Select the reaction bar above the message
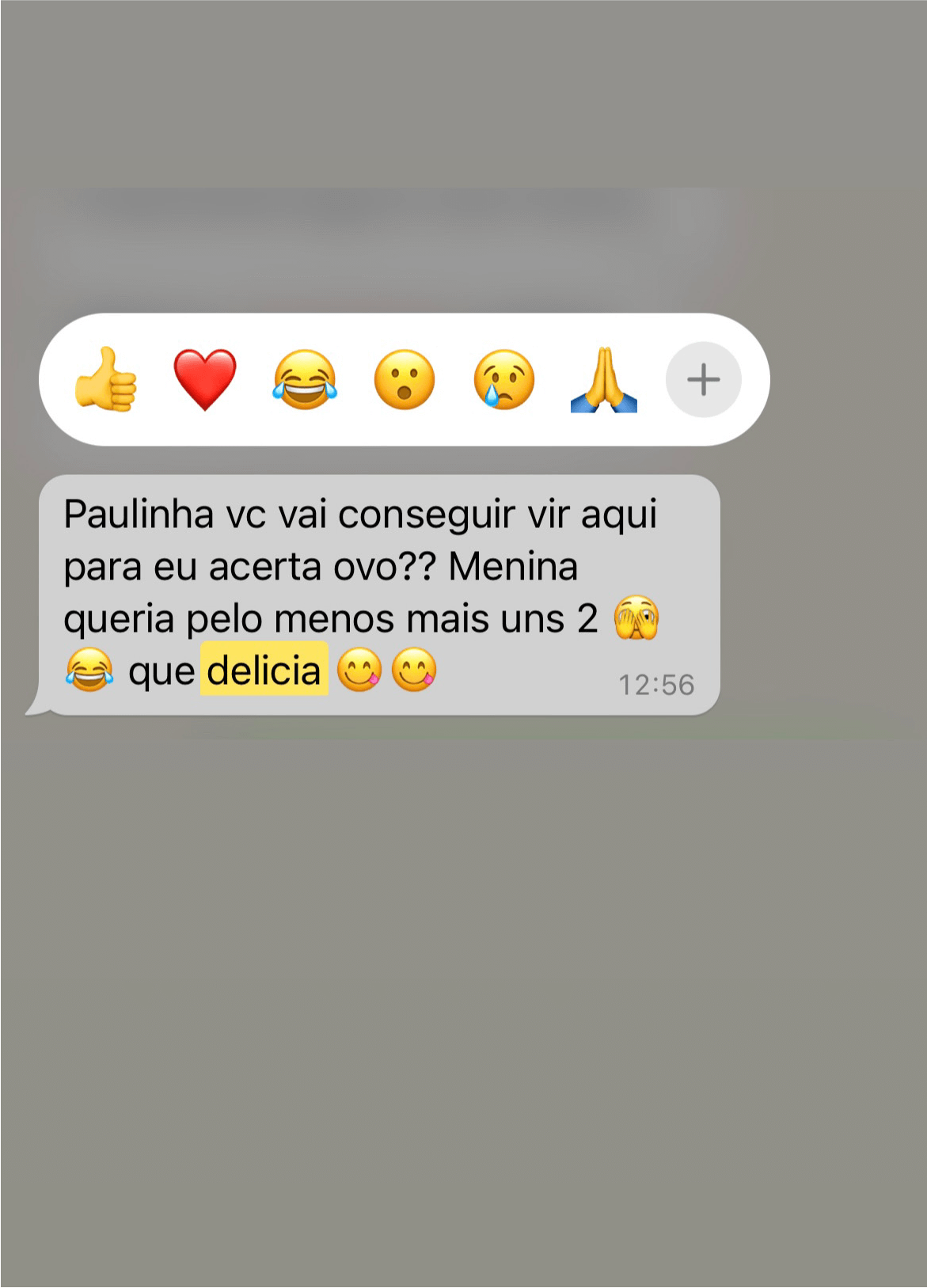This screenshot has width=927, height=1288. pos(404,380)
